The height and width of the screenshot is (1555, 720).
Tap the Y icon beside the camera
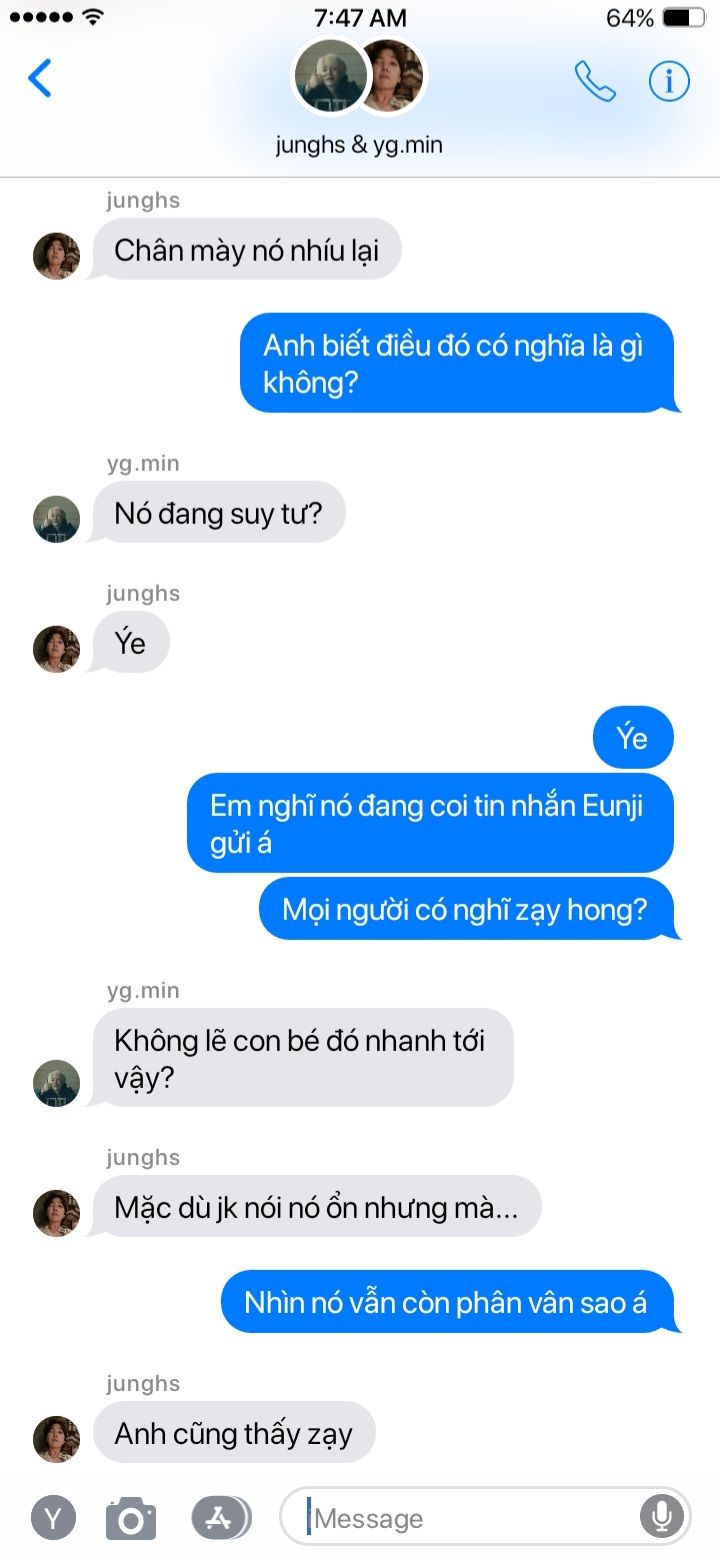[x=53, y=1518]
